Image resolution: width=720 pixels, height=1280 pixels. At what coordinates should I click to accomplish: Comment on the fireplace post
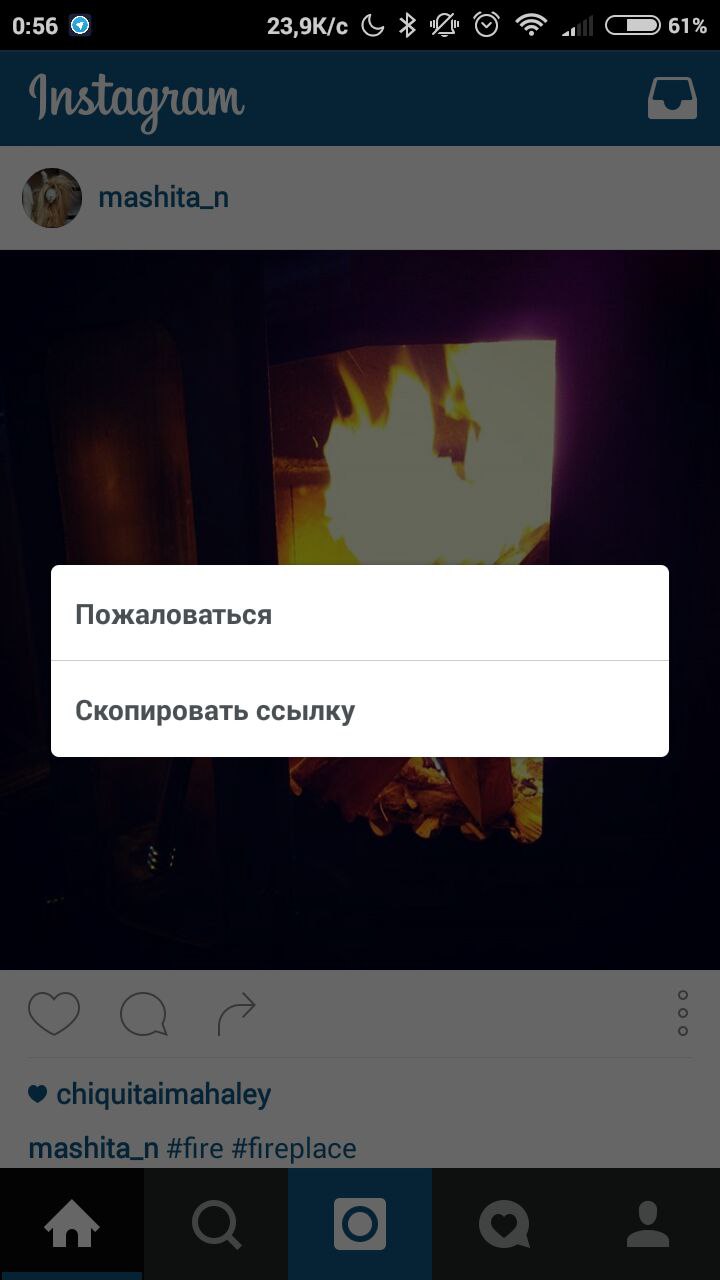pos(143,1014)
